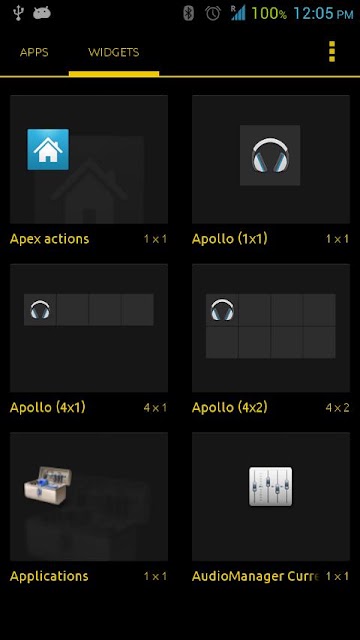Open the overflow menu
This screenshot has width=360, height=640.
point(332,52)
